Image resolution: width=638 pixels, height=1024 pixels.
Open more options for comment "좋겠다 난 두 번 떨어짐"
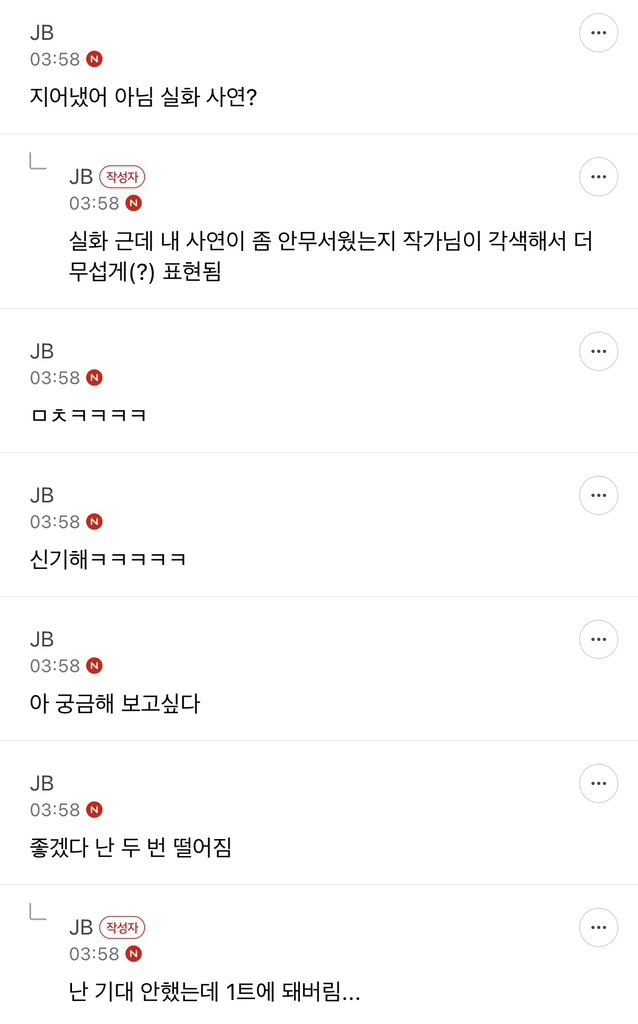(598, 784)
